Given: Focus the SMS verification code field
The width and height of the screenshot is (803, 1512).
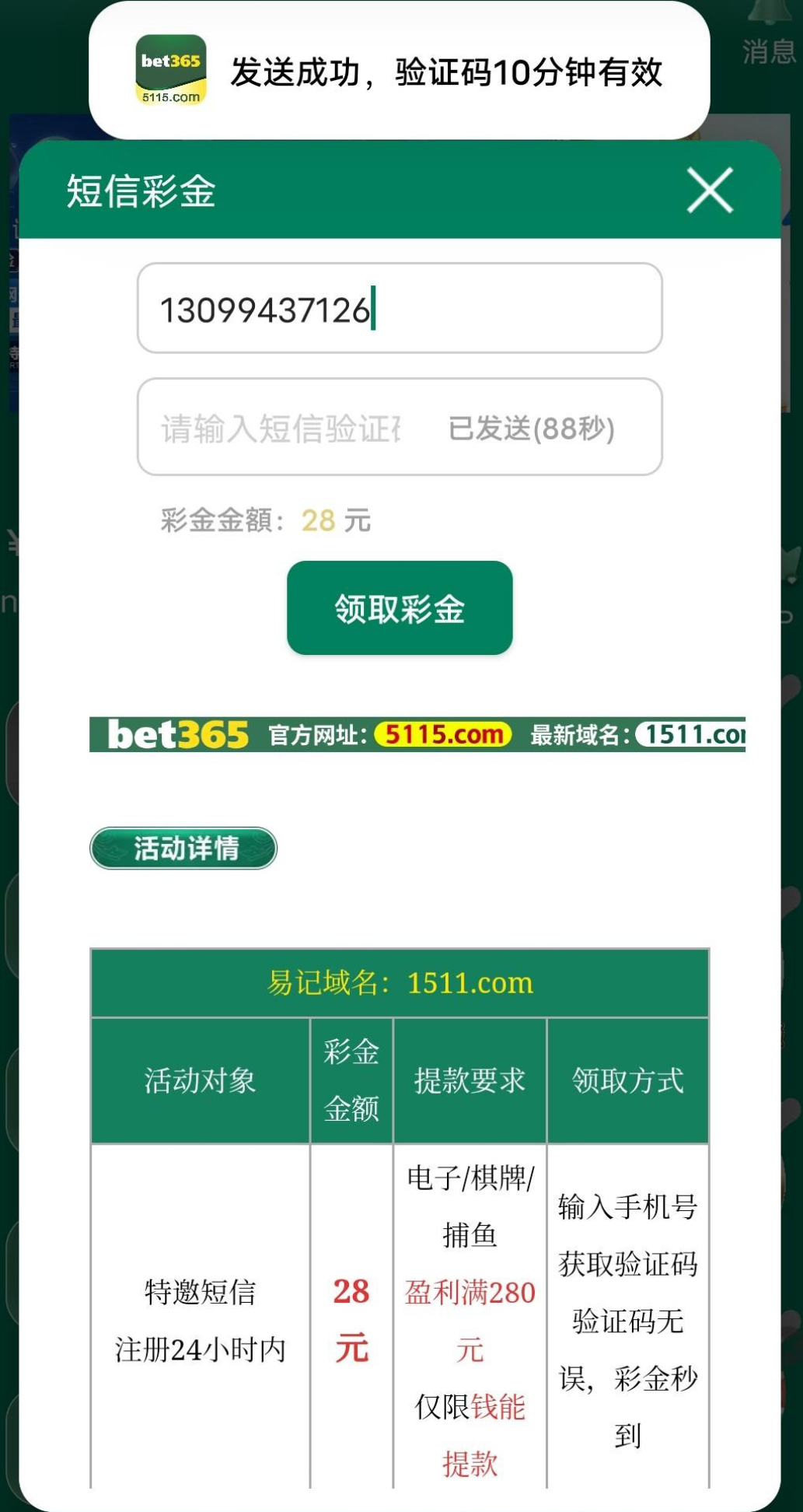Looking at the screenshot, I should pyautogui.click(x=280, y=428).
